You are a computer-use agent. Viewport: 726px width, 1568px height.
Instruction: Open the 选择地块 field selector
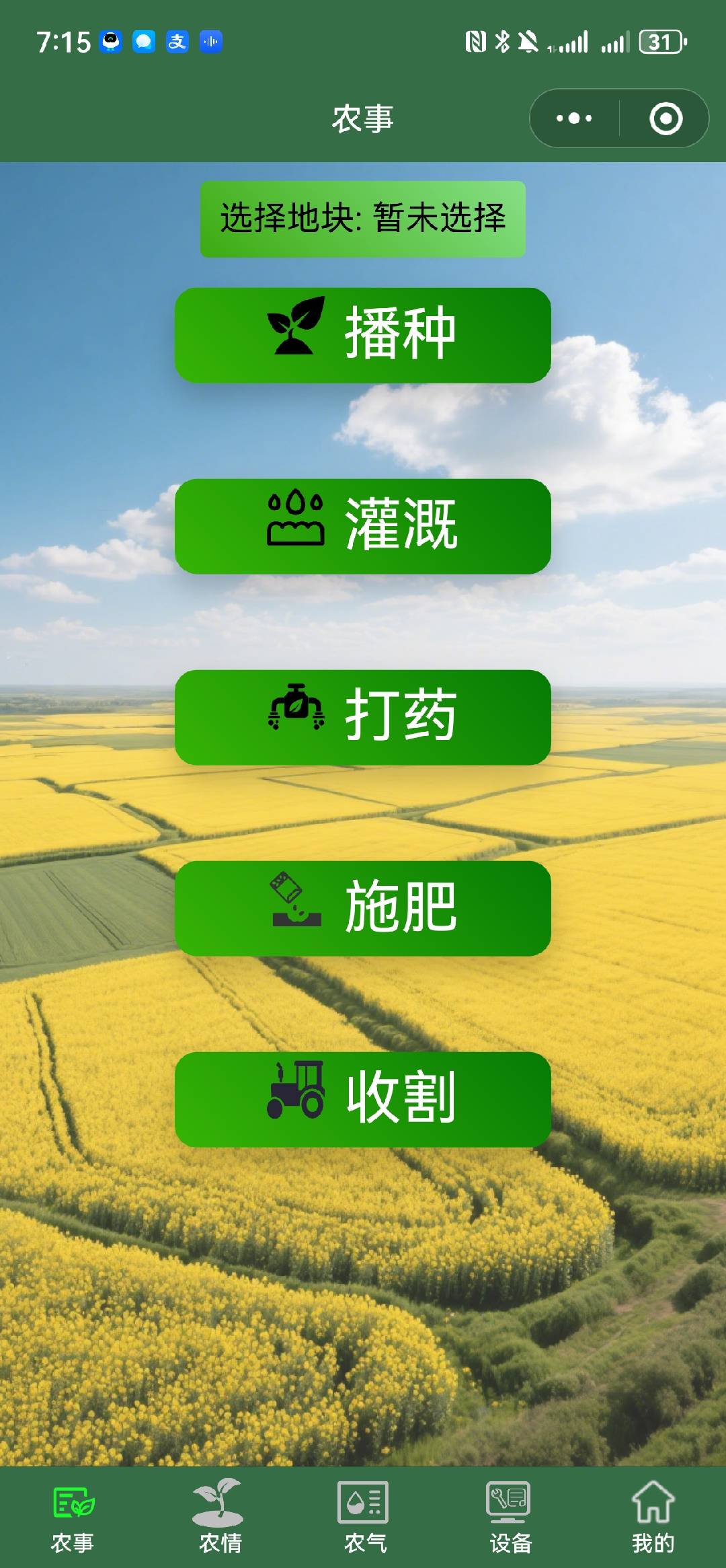coord(363,217)
